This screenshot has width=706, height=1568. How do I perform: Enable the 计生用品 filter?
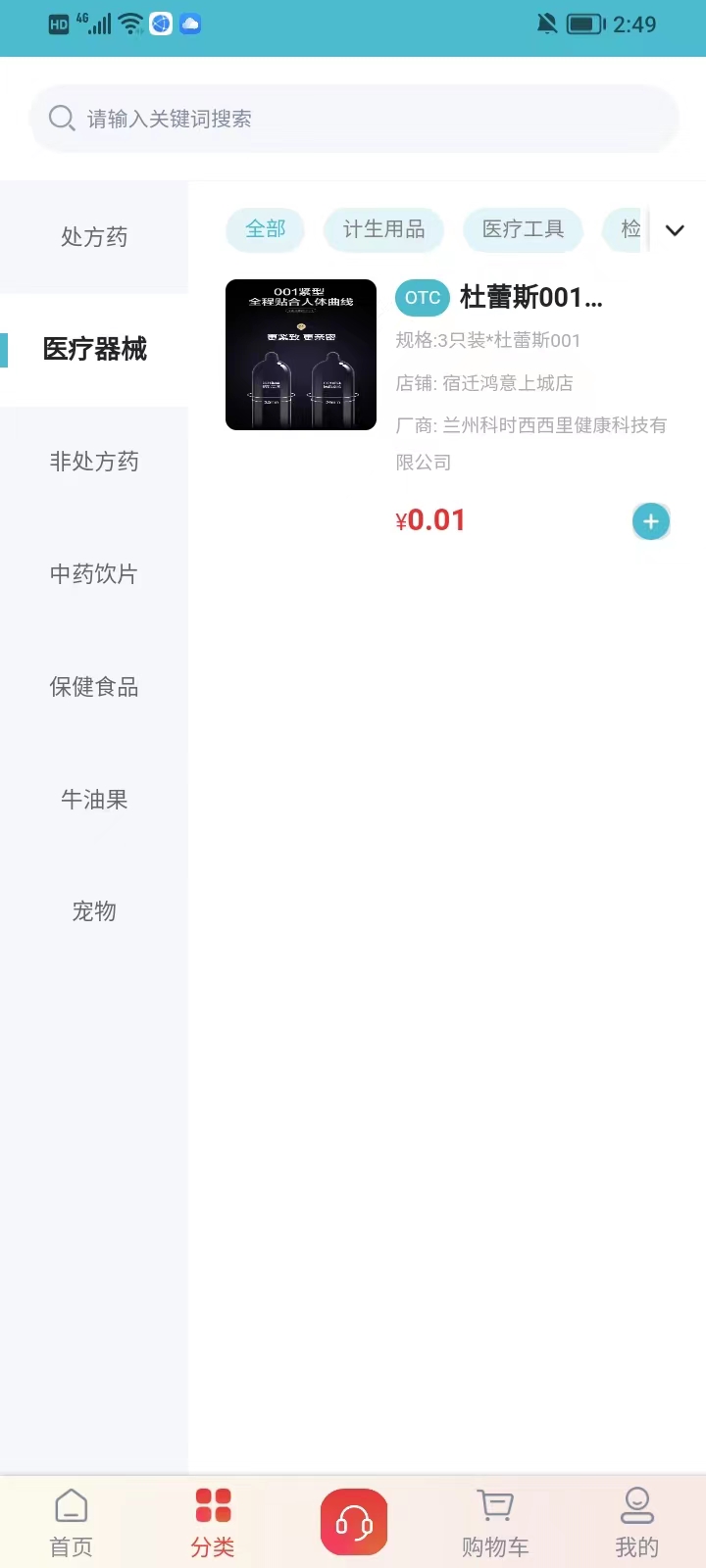[x=383, y=229]
